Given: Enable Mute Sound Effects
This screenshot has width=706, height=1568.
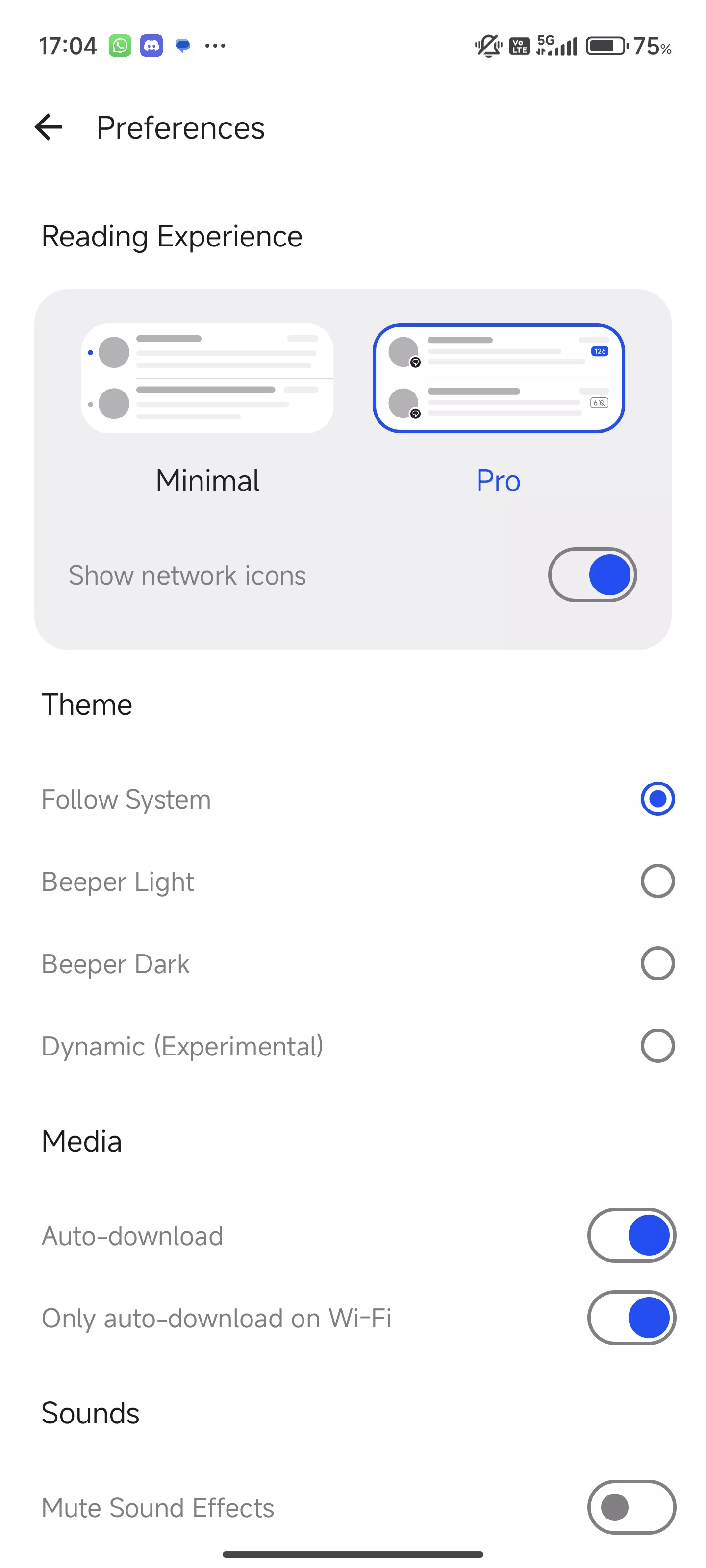Looking at the screenshot, I should click(x=631, y=1507).
